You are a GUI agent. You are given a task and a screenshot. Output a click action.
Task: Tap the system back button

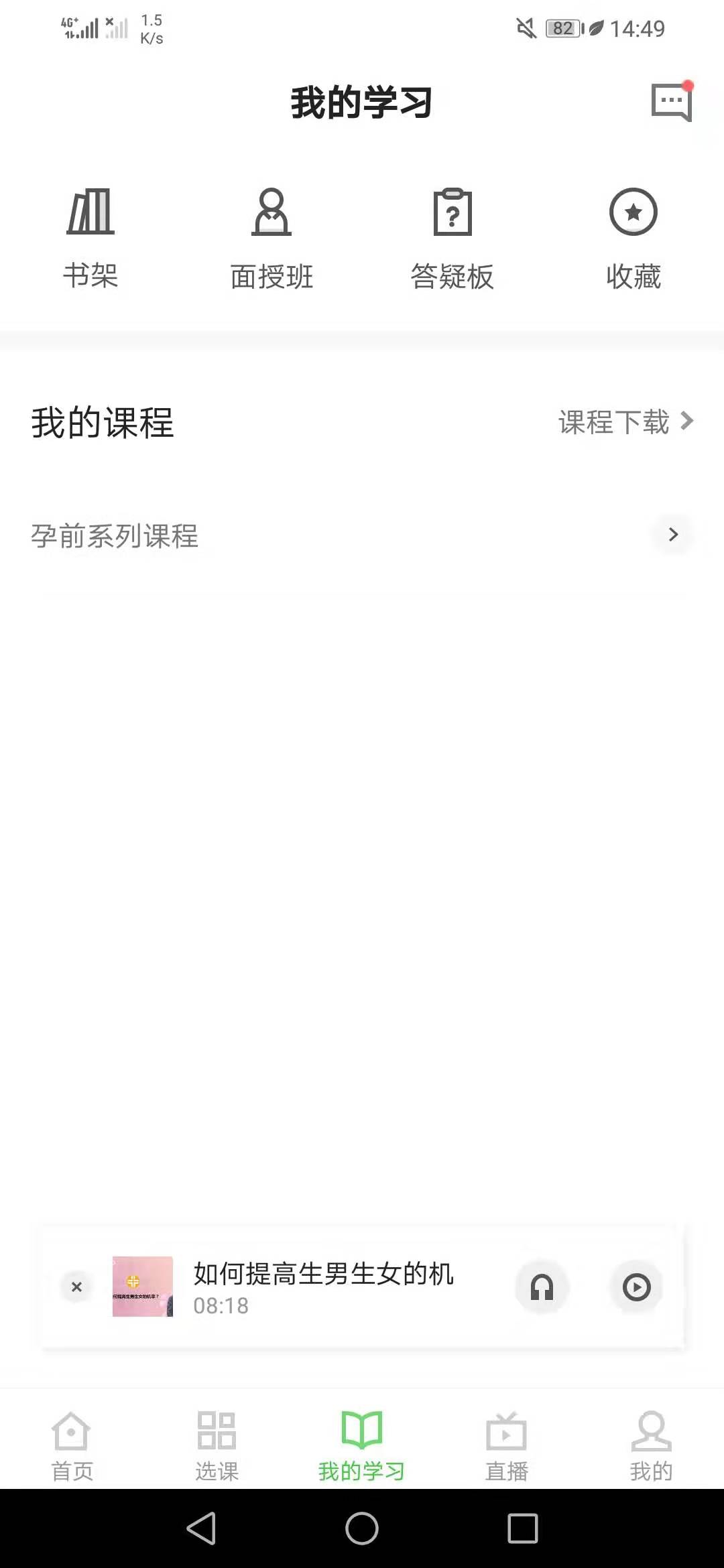click(201, 1528)
